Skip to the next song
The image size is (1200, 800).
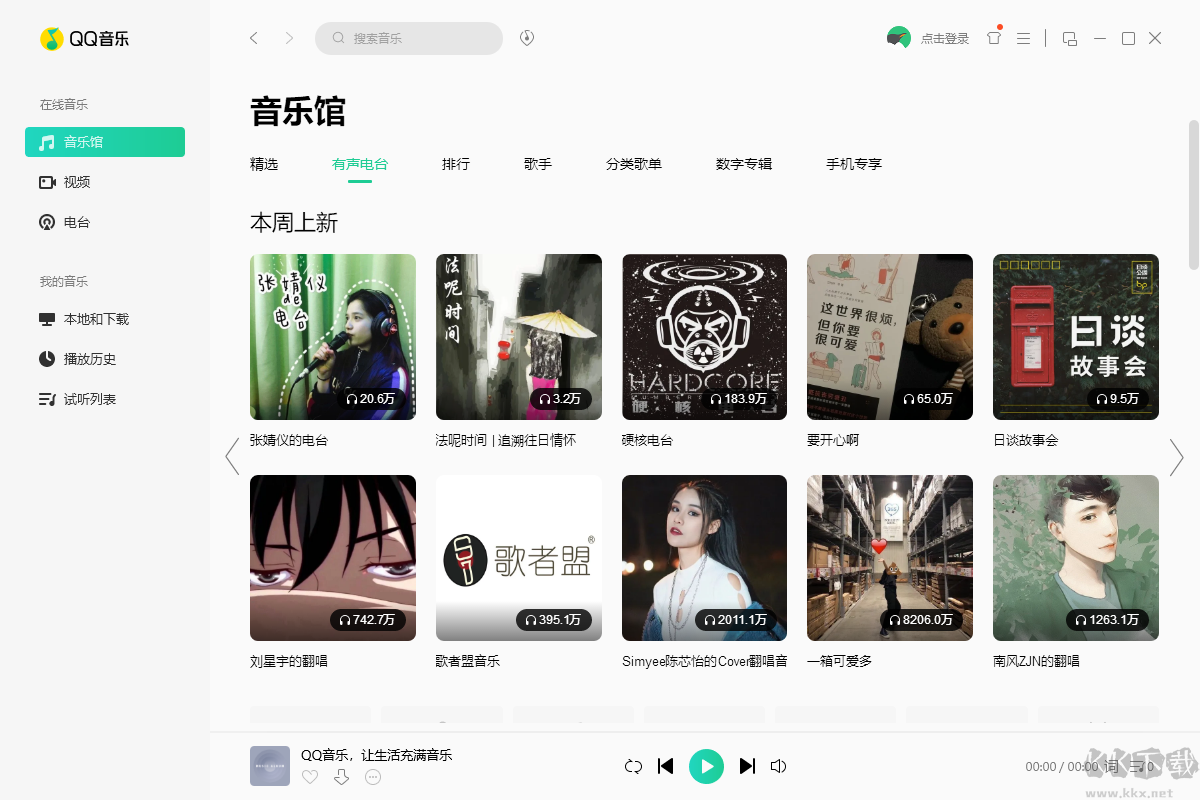click(x=747, y=766)
